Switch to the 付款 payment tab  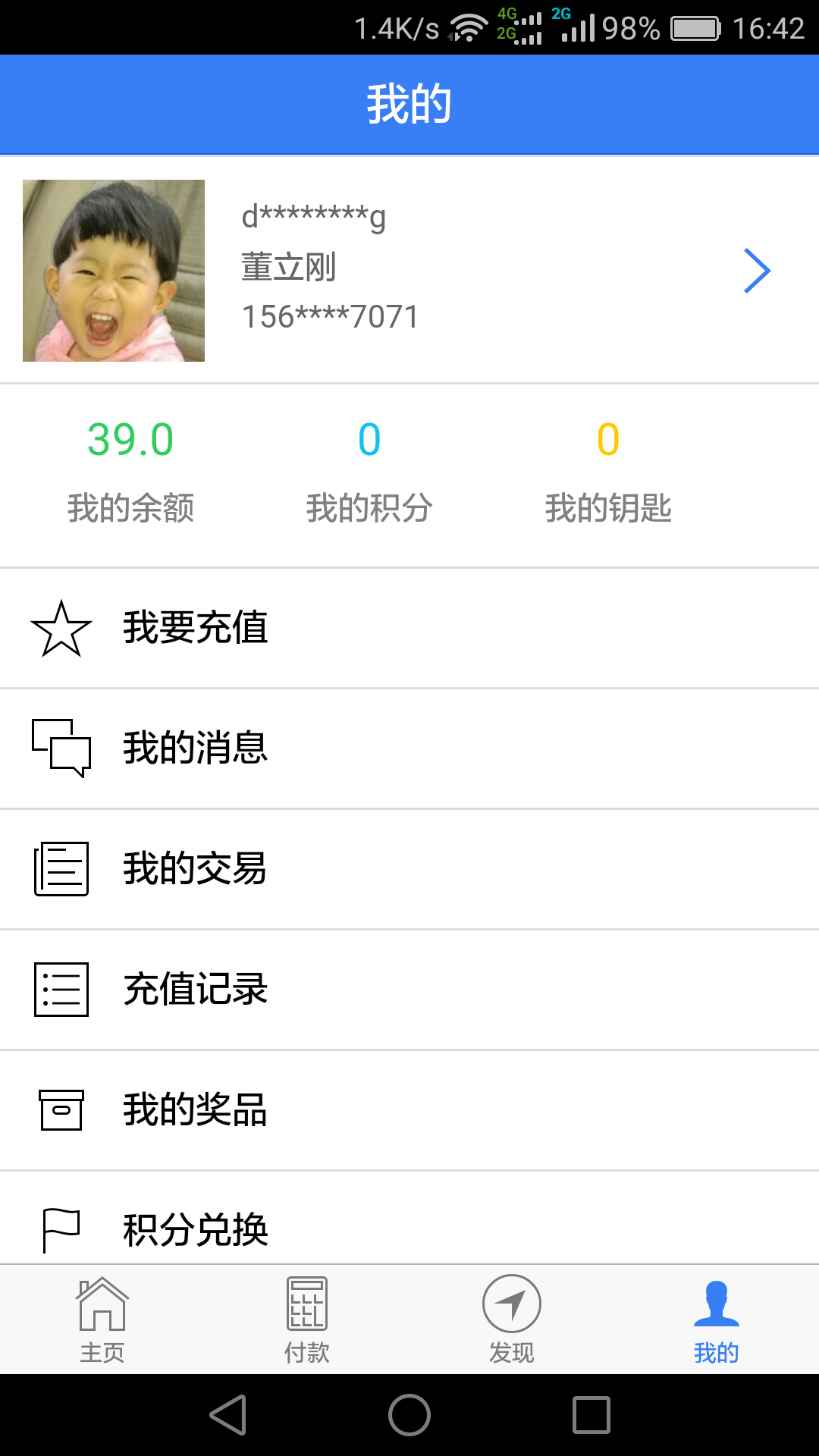point(307,1319)
